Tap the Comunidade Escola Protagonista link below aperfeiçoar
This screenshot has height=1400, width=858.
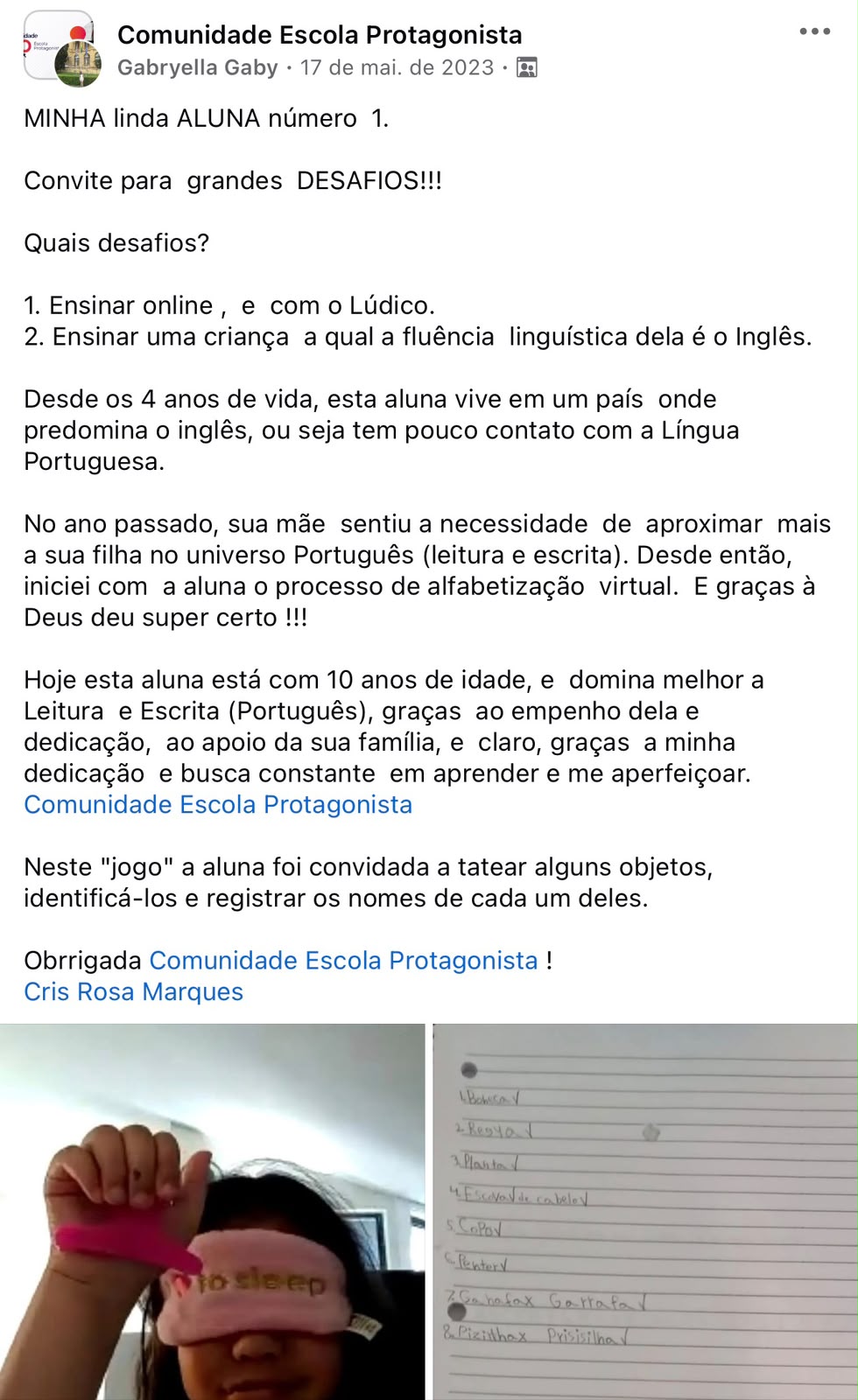point(218,804)
